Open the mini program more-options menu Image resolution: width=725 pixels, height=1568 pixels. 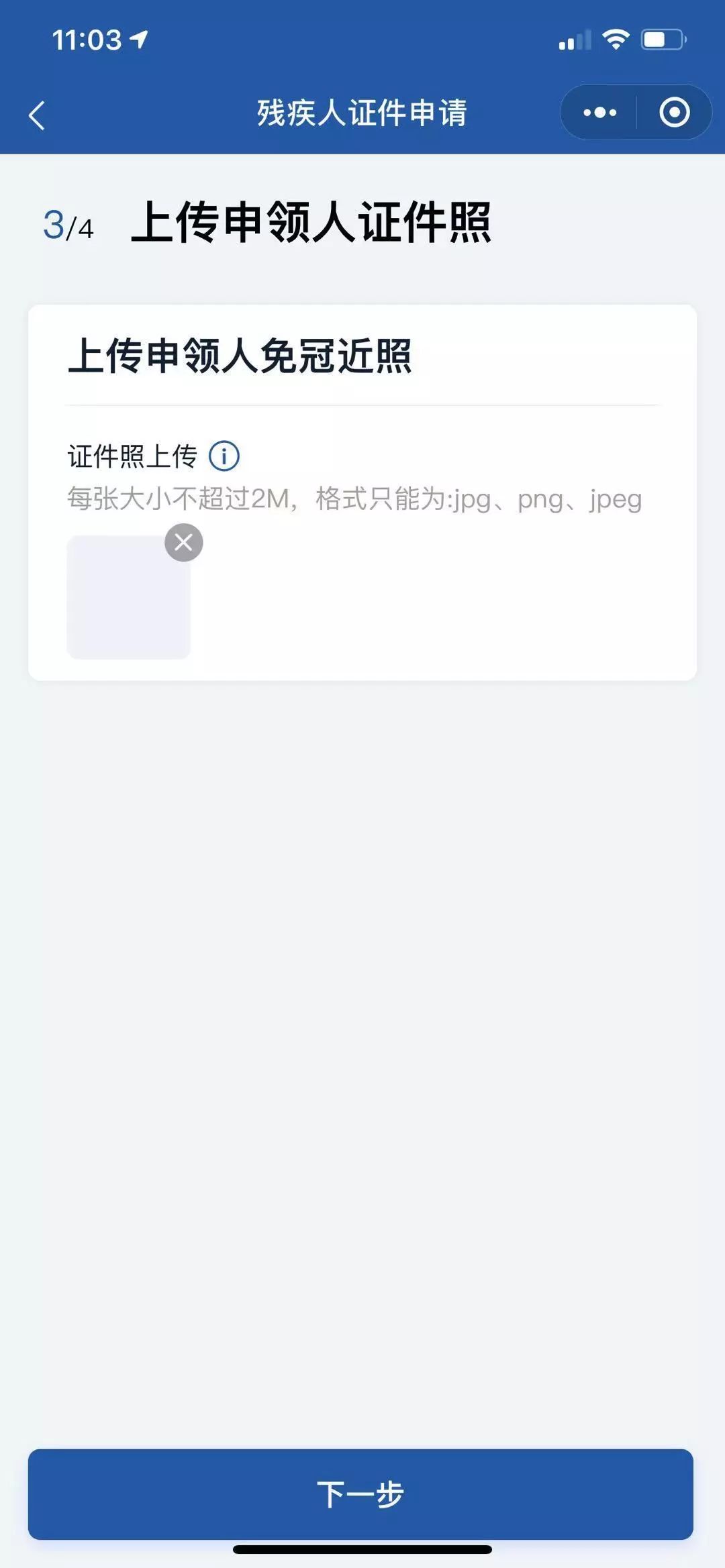coord(599,112)
